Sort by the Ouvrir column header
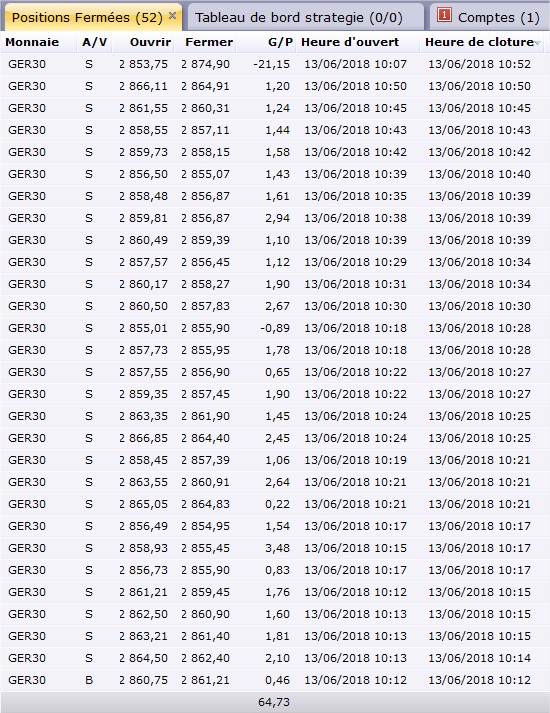 [x=150, y=42]
